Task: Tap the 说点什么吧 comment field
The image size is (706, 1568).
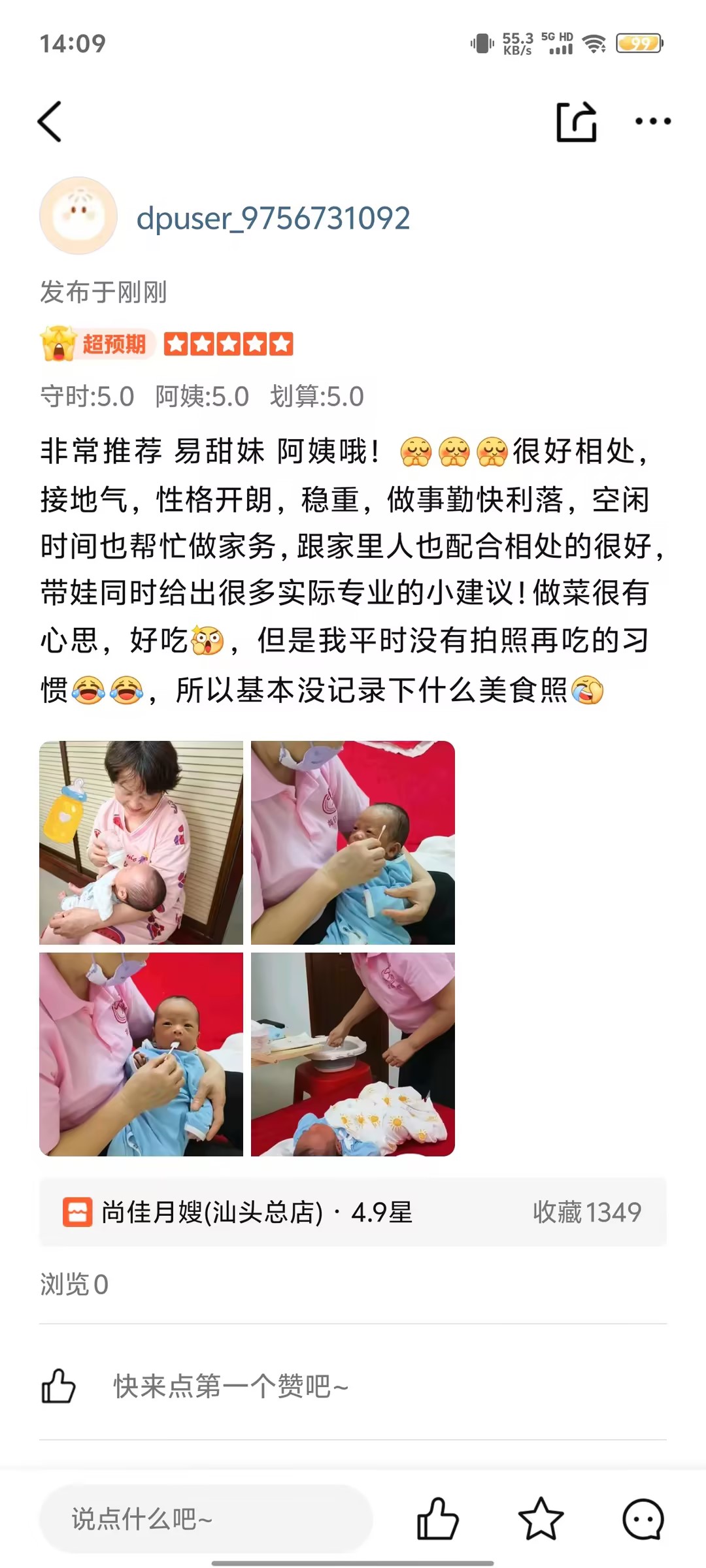Action: (206, 1519)
